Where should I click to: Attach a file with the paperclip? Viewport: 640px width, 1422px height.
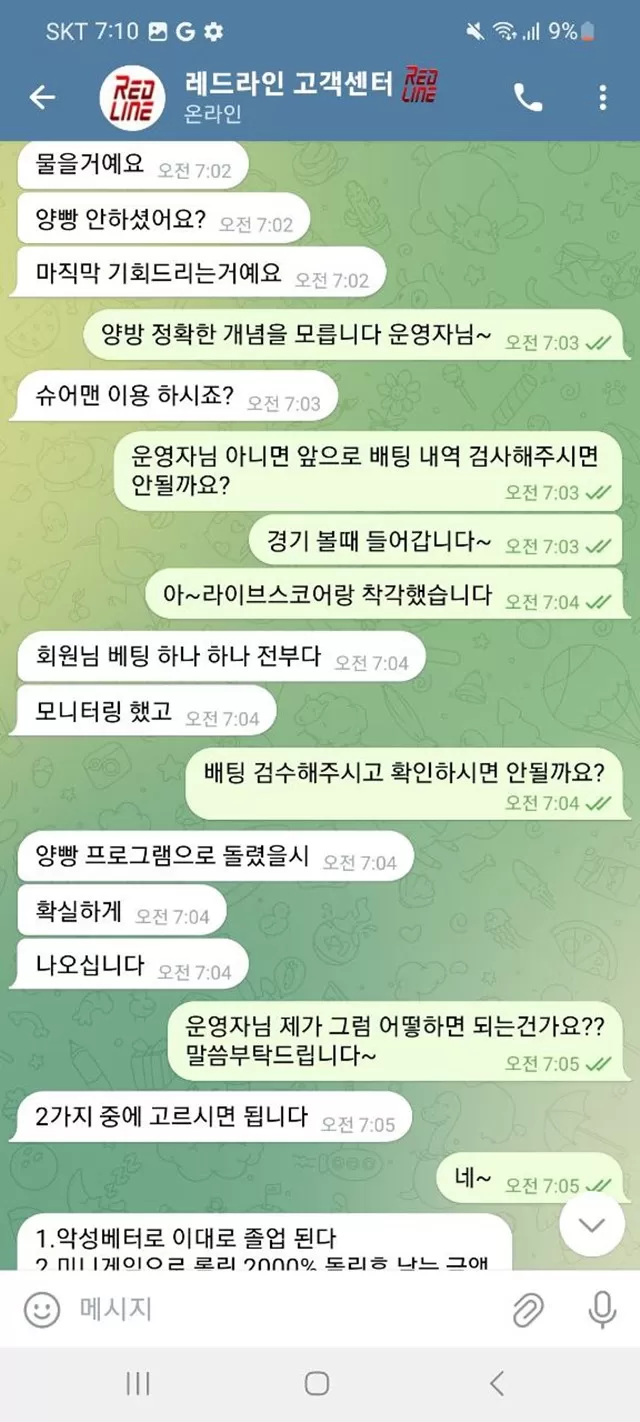pyautogui.click(x=527, y=1308)
